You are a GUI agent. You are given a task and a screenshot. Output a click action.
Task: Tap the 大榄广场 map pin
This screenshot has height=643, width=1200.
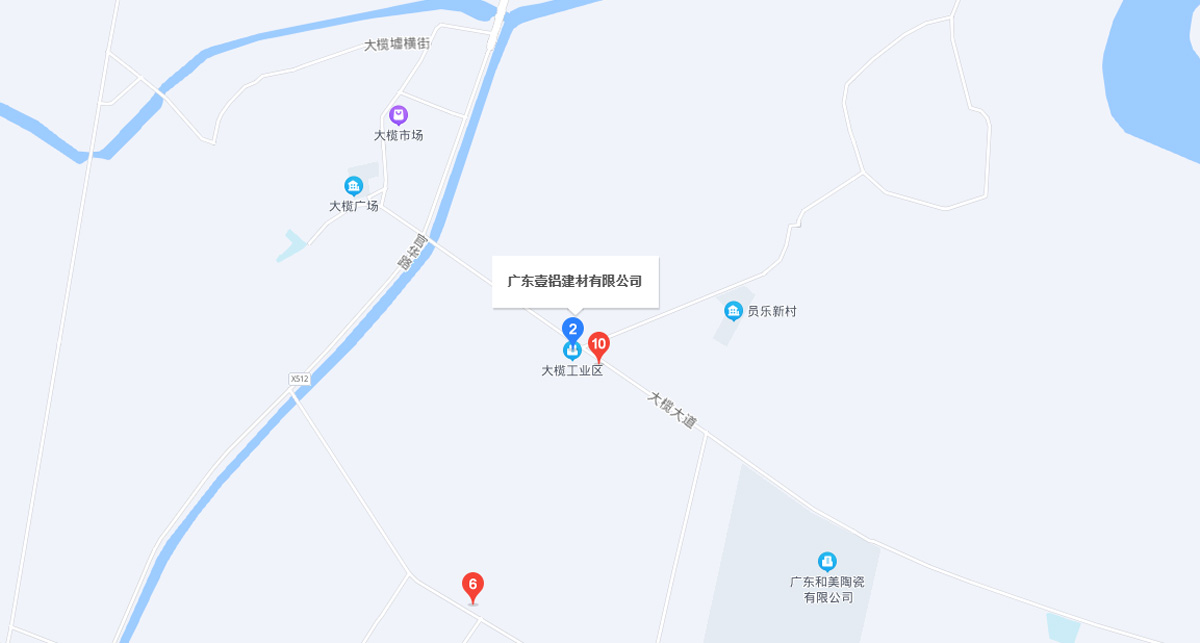click(x=353, y=186)
